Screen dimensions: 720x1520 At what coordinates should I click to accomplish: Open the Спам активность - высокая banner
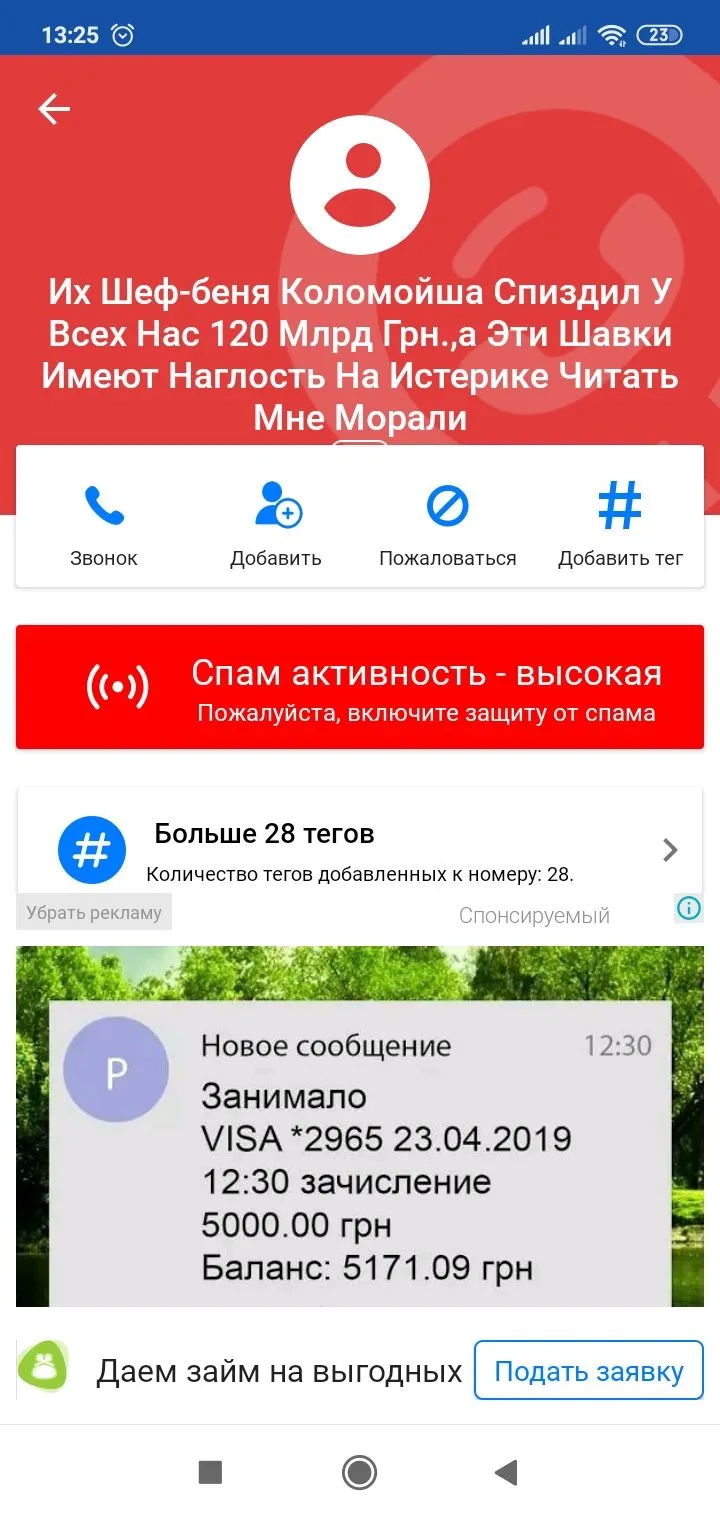click(360, 687)
